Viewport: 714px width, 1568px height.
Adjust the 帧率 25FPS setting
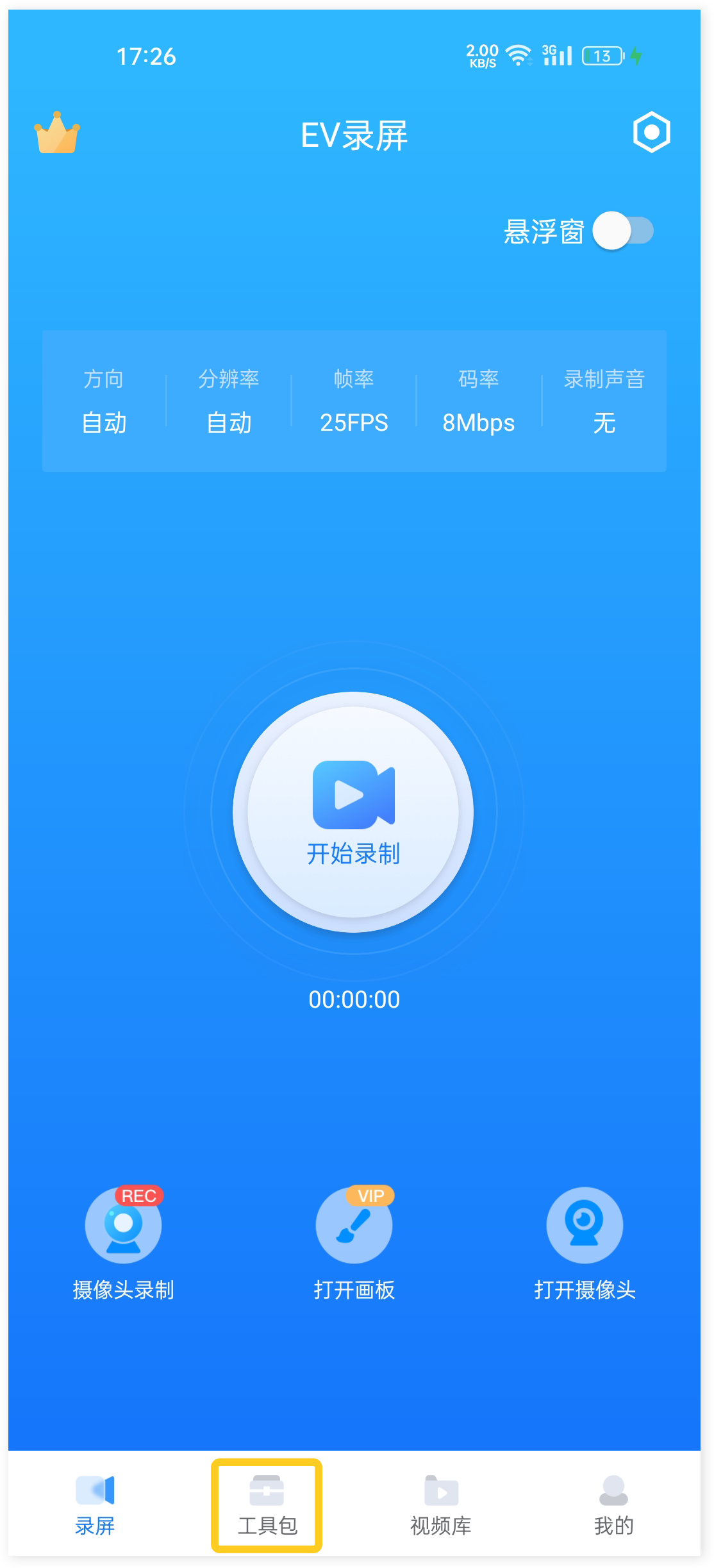tap(354, 401)
